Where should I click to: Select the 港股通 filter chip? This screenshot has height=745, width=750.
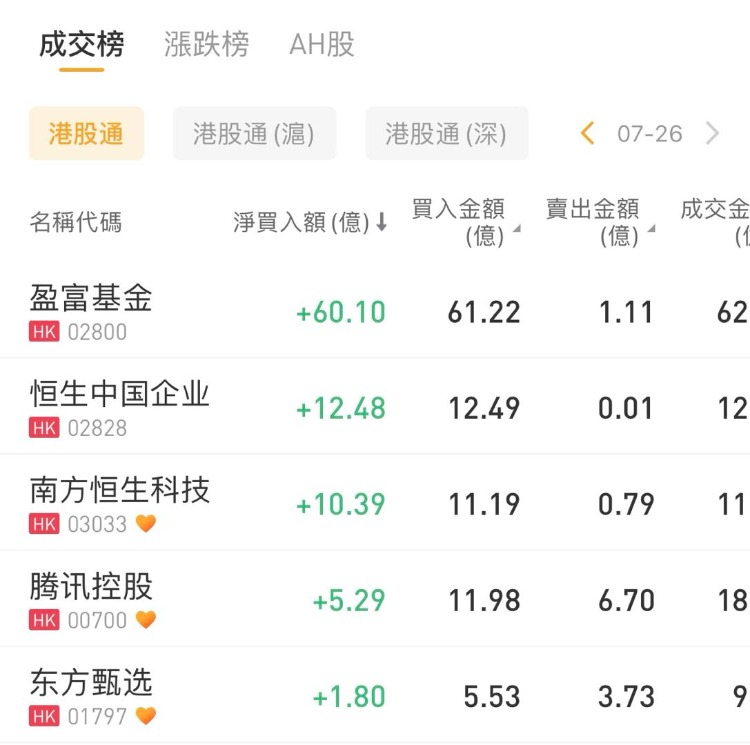(86, 134)
